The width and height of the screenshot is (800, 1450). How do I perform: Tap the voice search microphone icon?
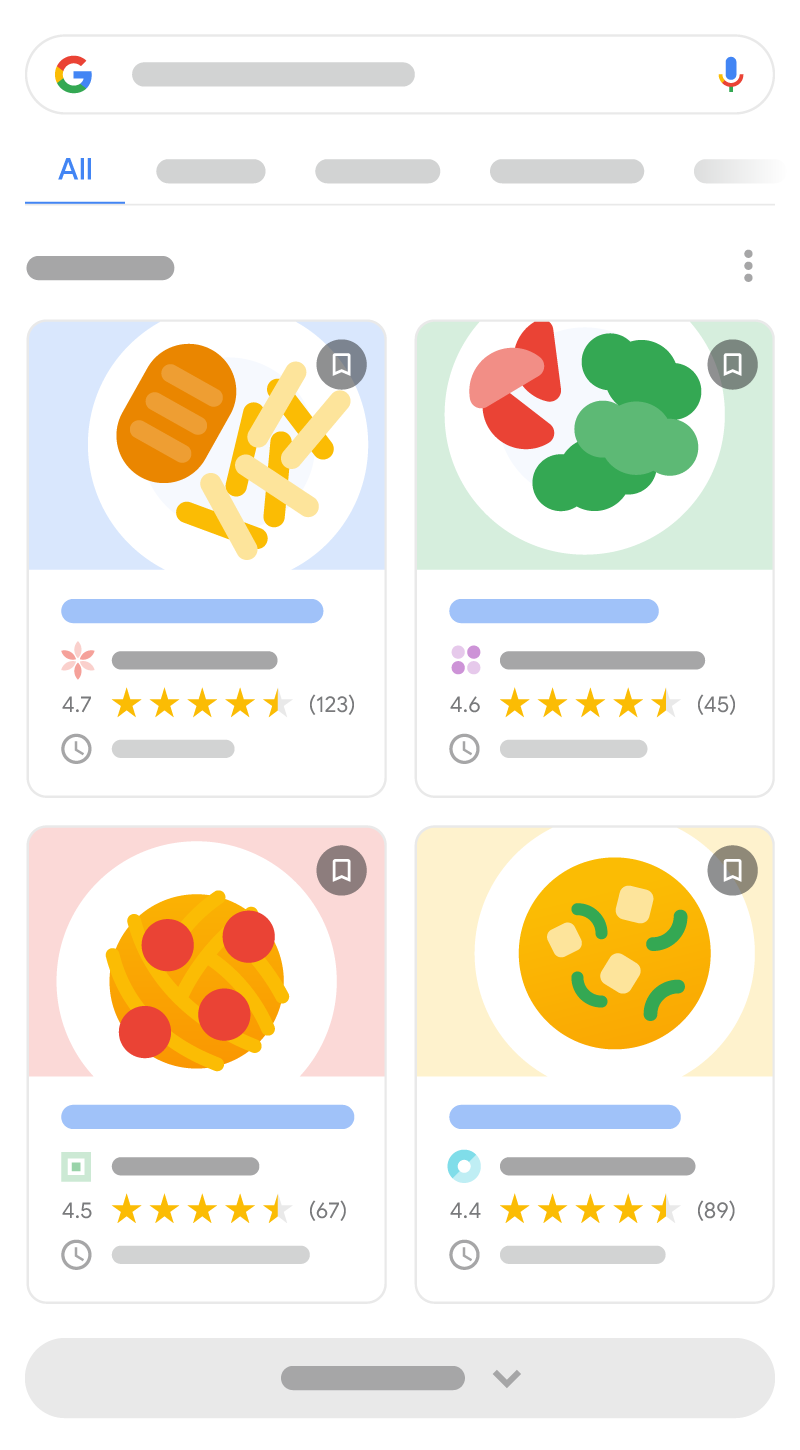[731, 74]
